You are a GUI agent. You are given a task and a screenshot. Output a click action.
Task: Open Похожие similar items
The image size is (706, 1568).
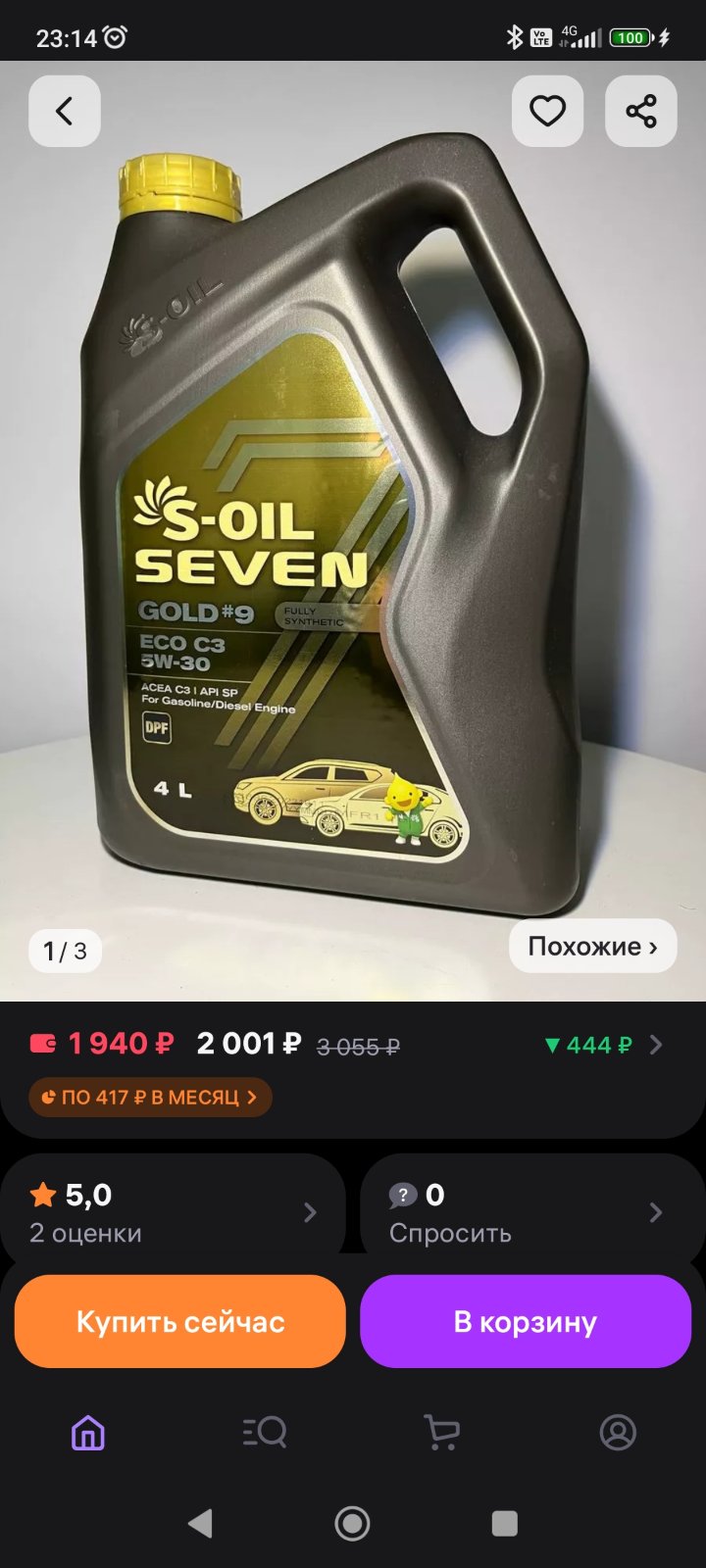[x=592, y=946]
